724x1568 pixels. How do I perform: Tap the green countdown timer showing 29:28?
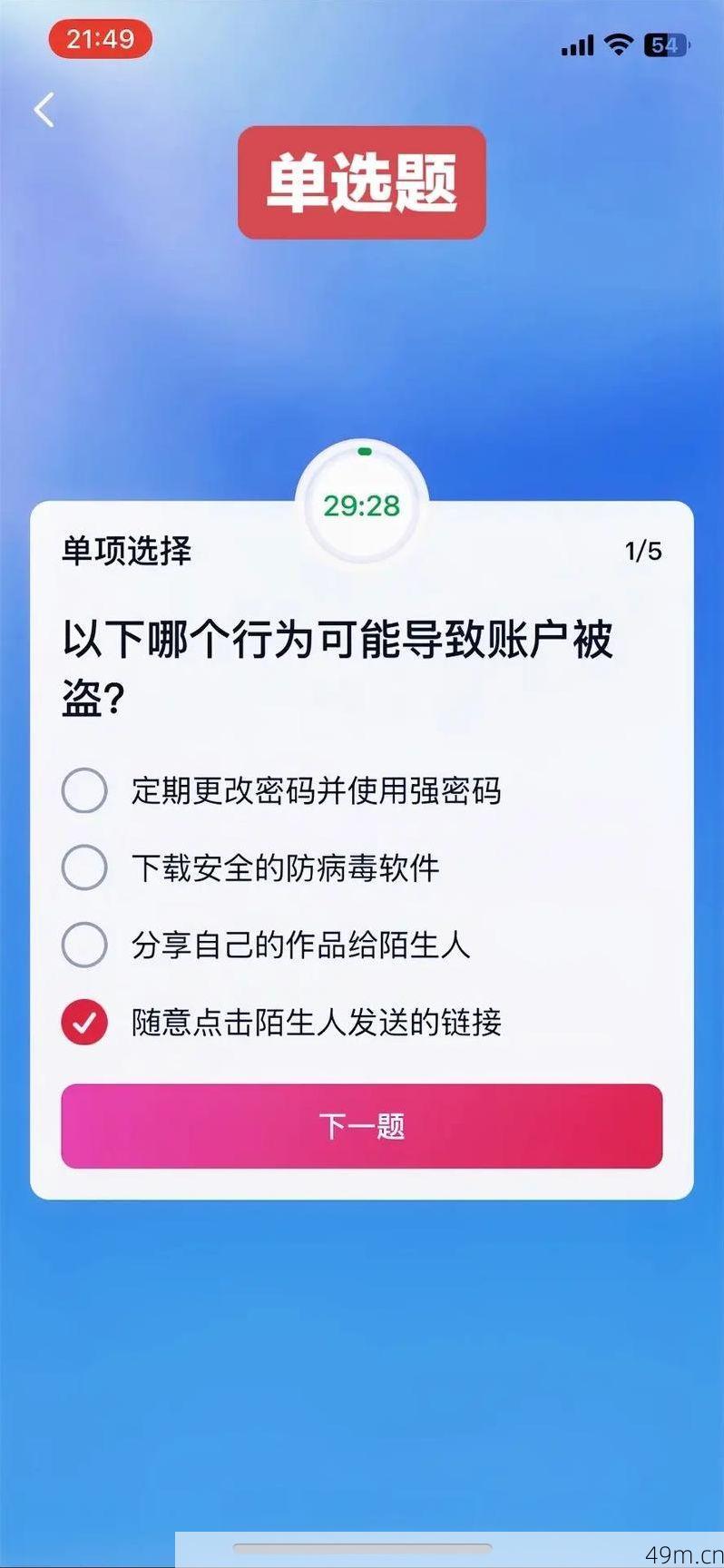pos(362,508)
